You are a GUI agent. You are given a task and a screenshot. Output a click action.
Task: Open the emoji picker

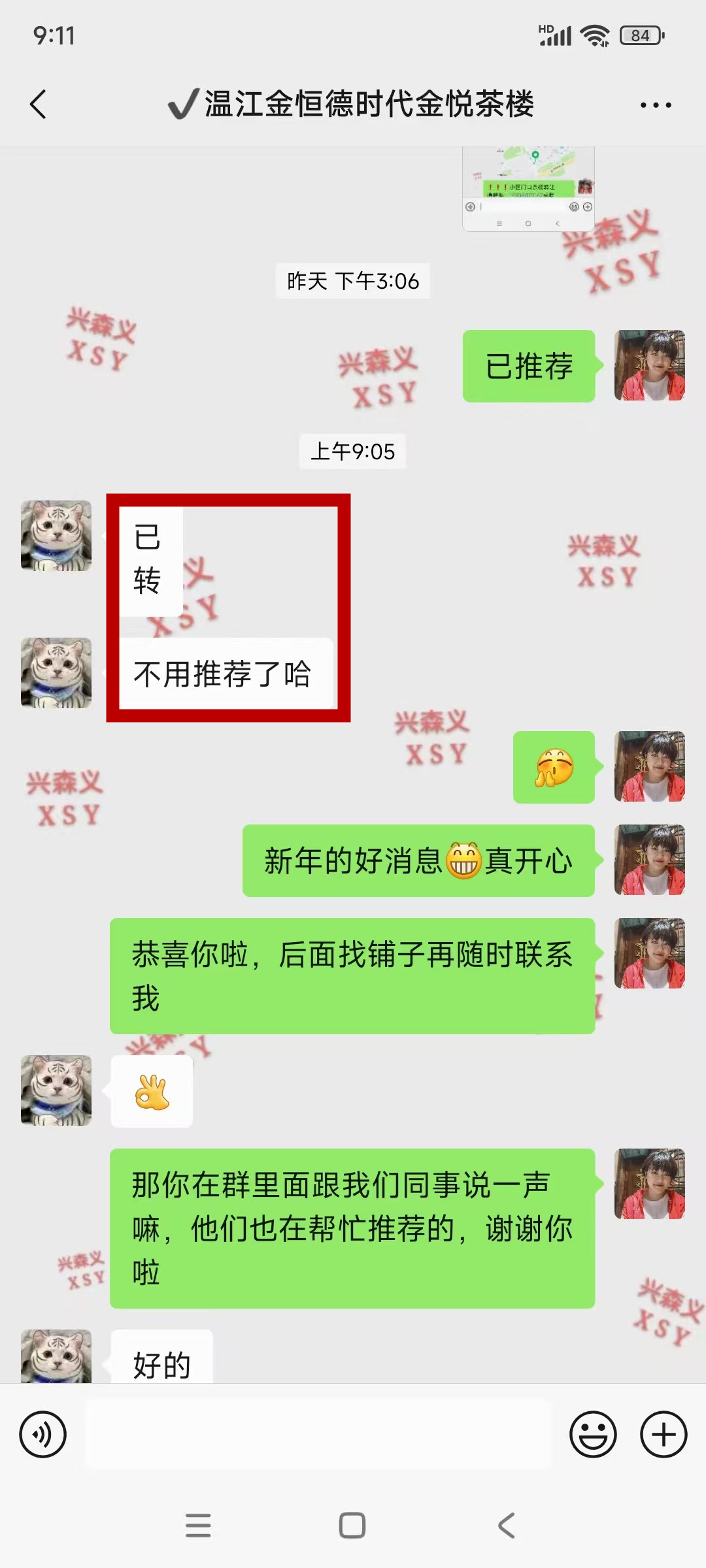coord(593,1435)
